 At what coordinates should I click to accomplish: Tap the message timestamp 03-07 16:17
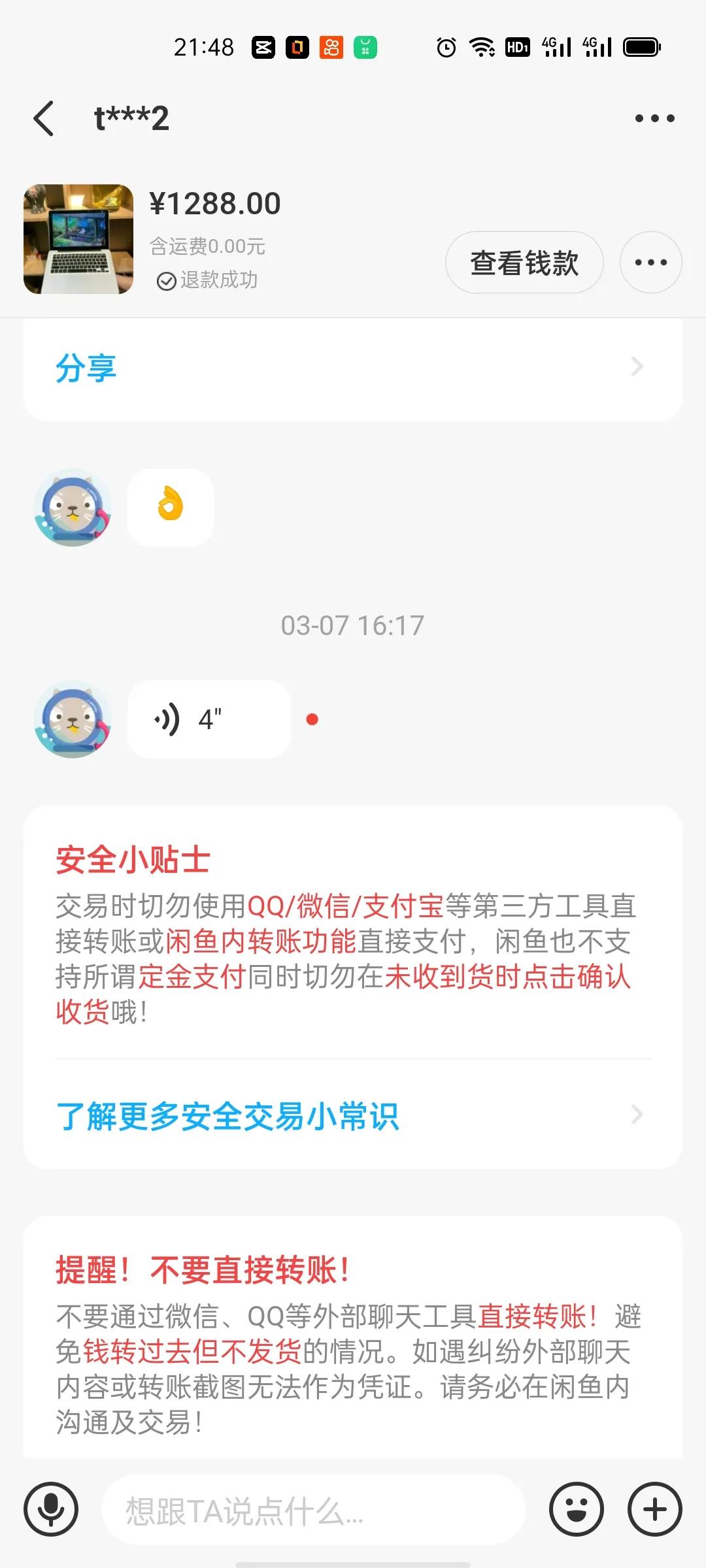353,625
